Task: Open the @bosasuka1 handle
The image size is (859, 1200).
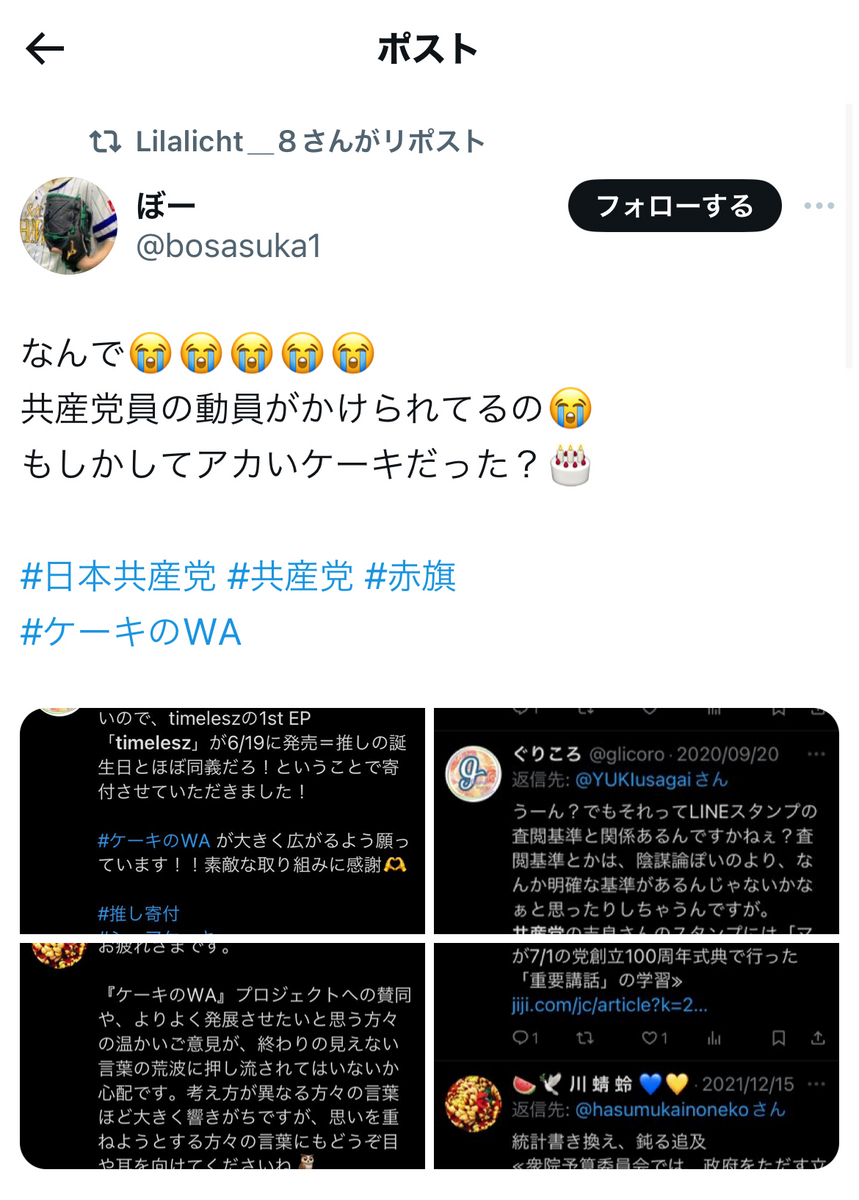Action: (228, 246)
